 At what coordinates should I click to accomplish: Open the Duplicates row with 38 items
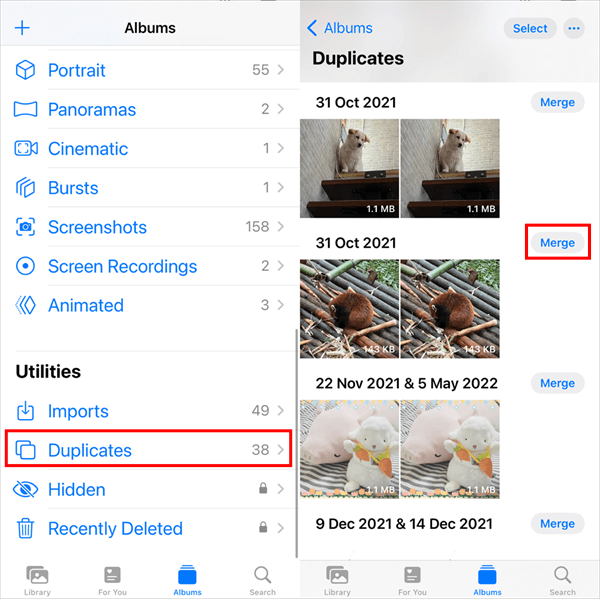pos(149,450)
